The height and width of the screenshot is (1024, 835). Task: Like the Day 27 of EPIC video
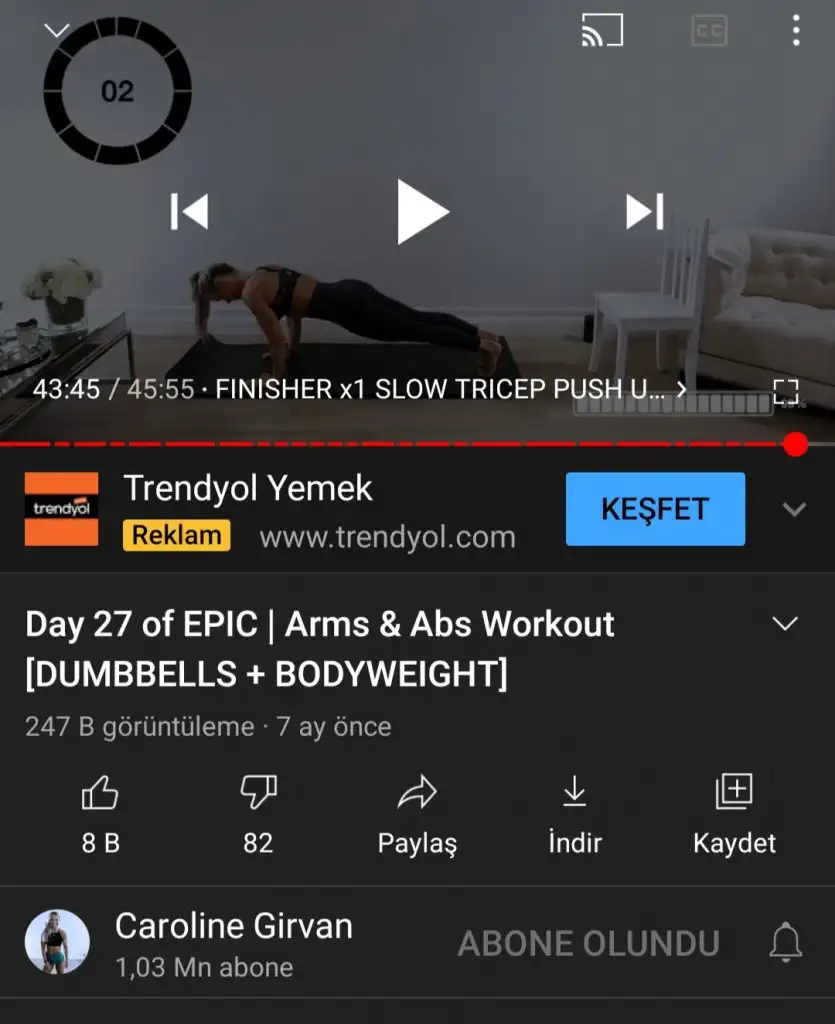[x=100, y=795]
